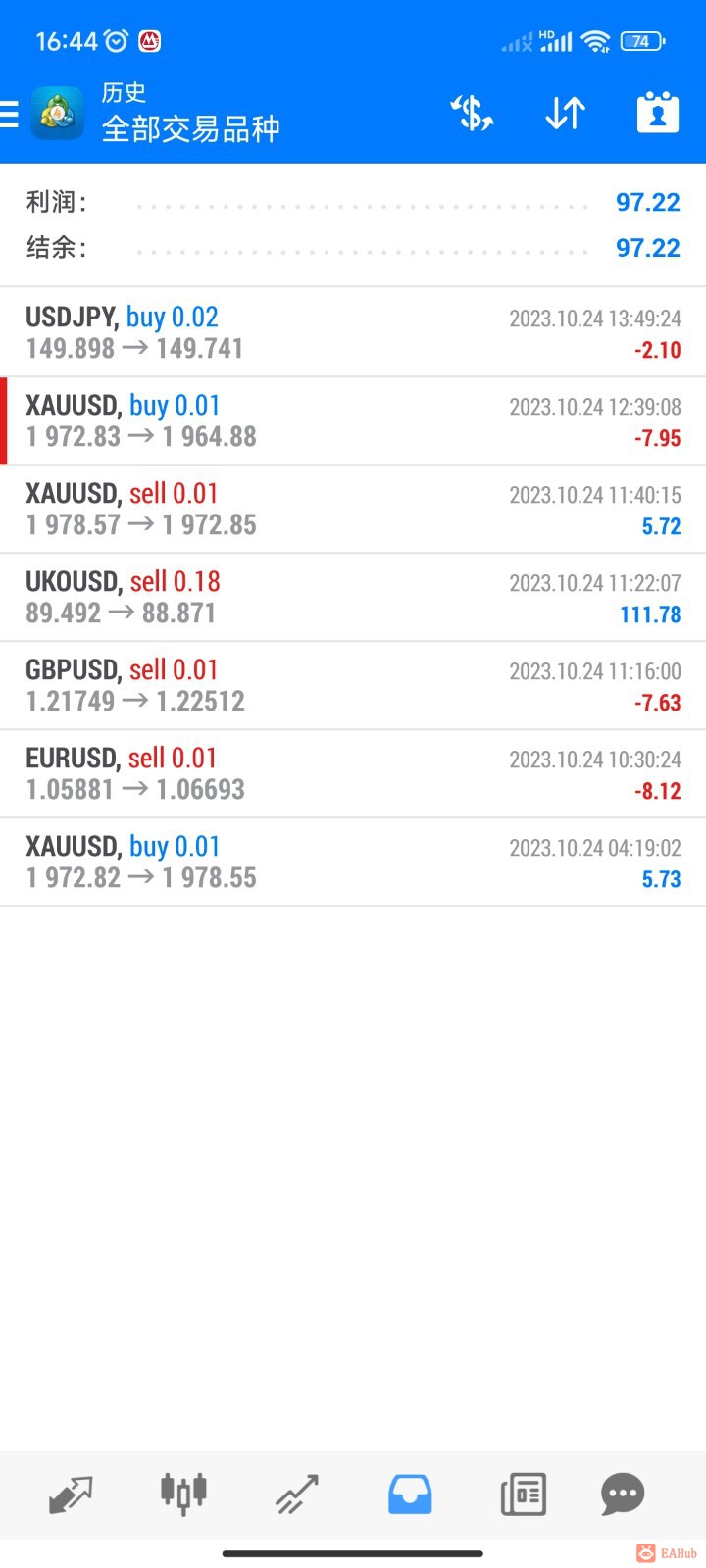Image resolution: width=706 pixels, height=1568 pixels.
Task: Switch to the Trade tab
Action: pyautogui.click(x=296, y=1494)
